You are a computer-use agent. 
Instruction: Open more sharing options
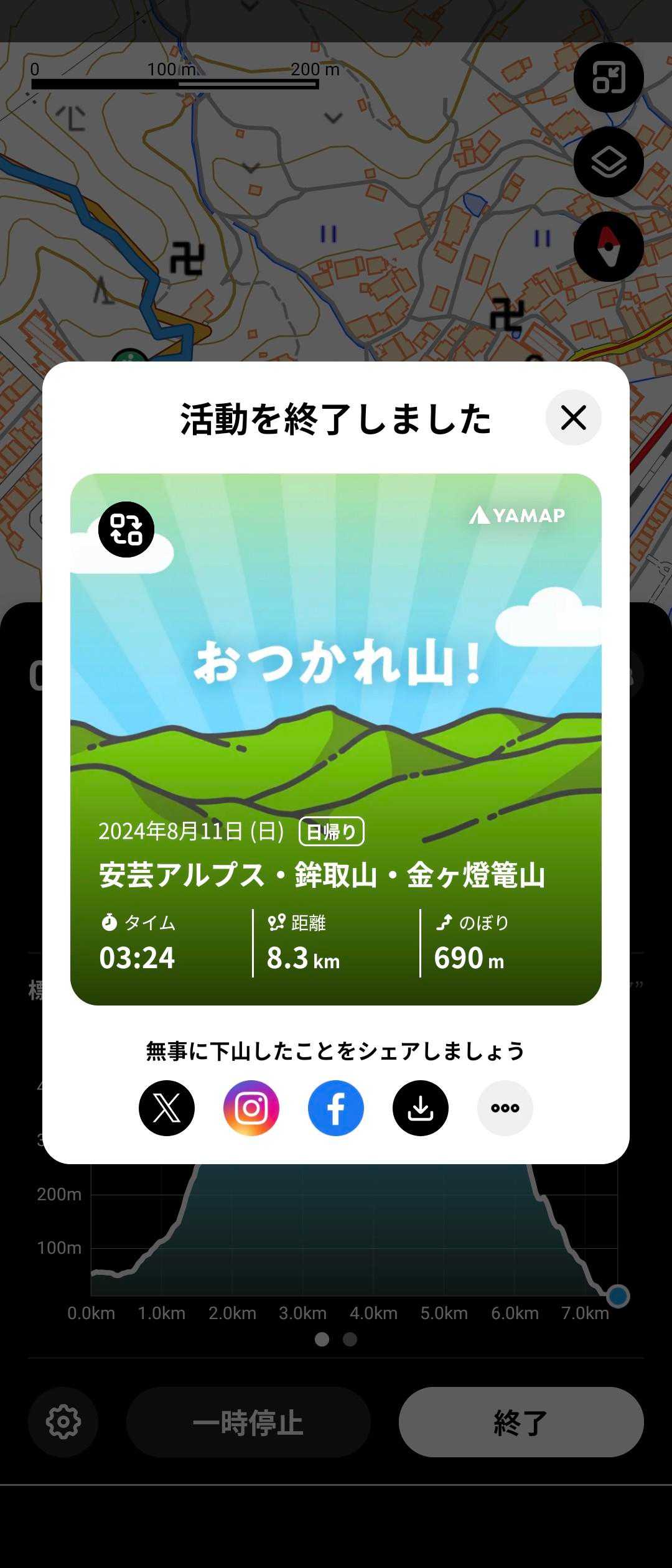tap(505, 1108)
